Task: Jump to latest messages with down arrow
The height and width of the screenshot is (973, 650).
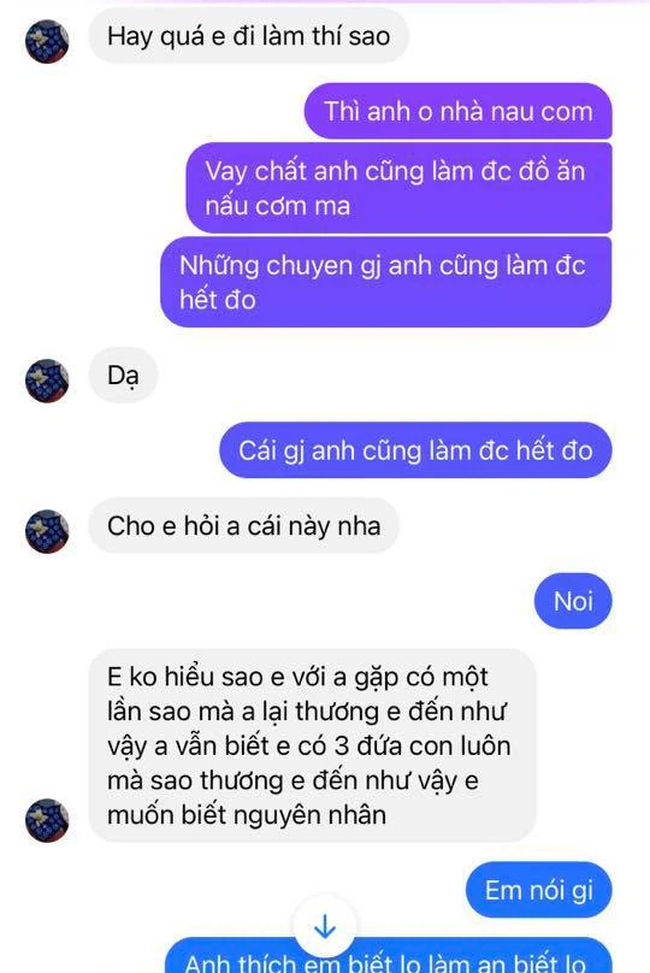Action: coord(324,929)
